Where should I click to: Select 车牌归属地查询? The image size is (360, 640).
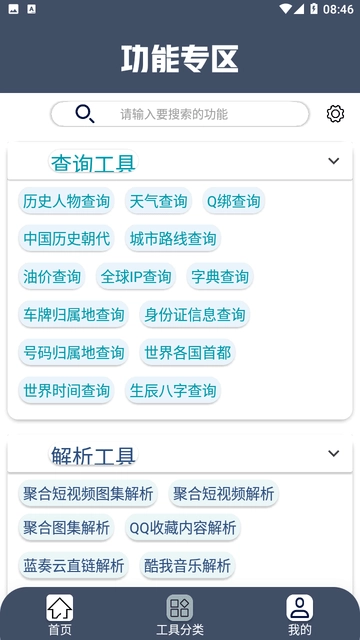pos(73,315)
